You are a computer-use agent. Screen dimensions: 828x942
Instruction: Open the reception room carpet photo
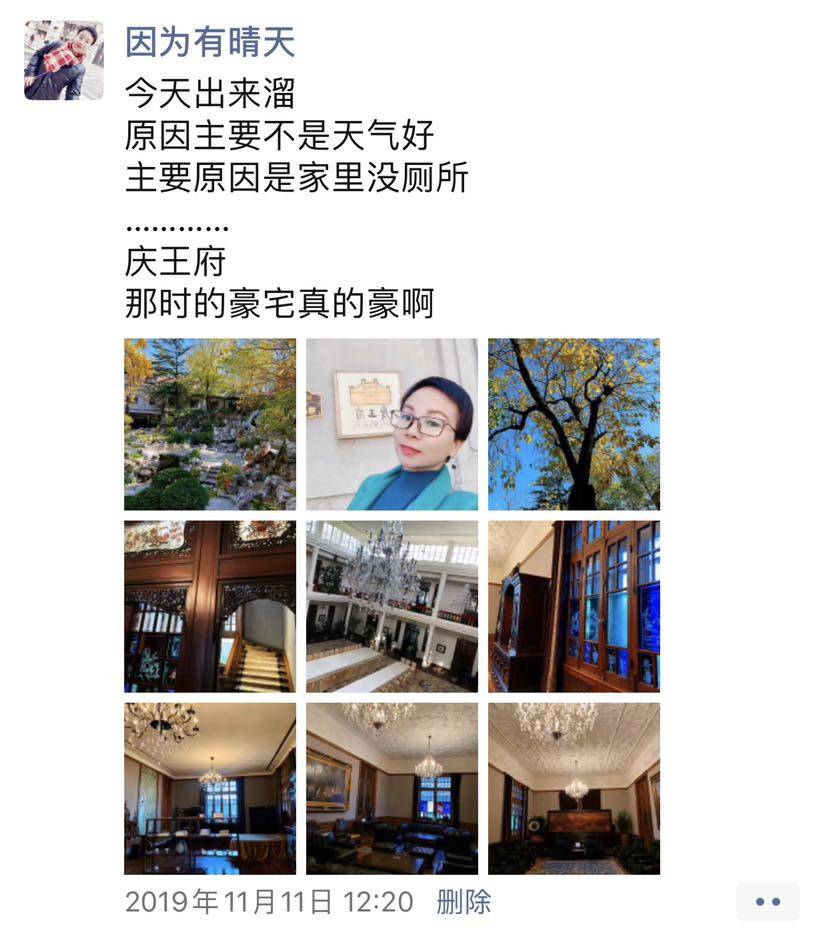pyautogui.click(x=574, y=788)
